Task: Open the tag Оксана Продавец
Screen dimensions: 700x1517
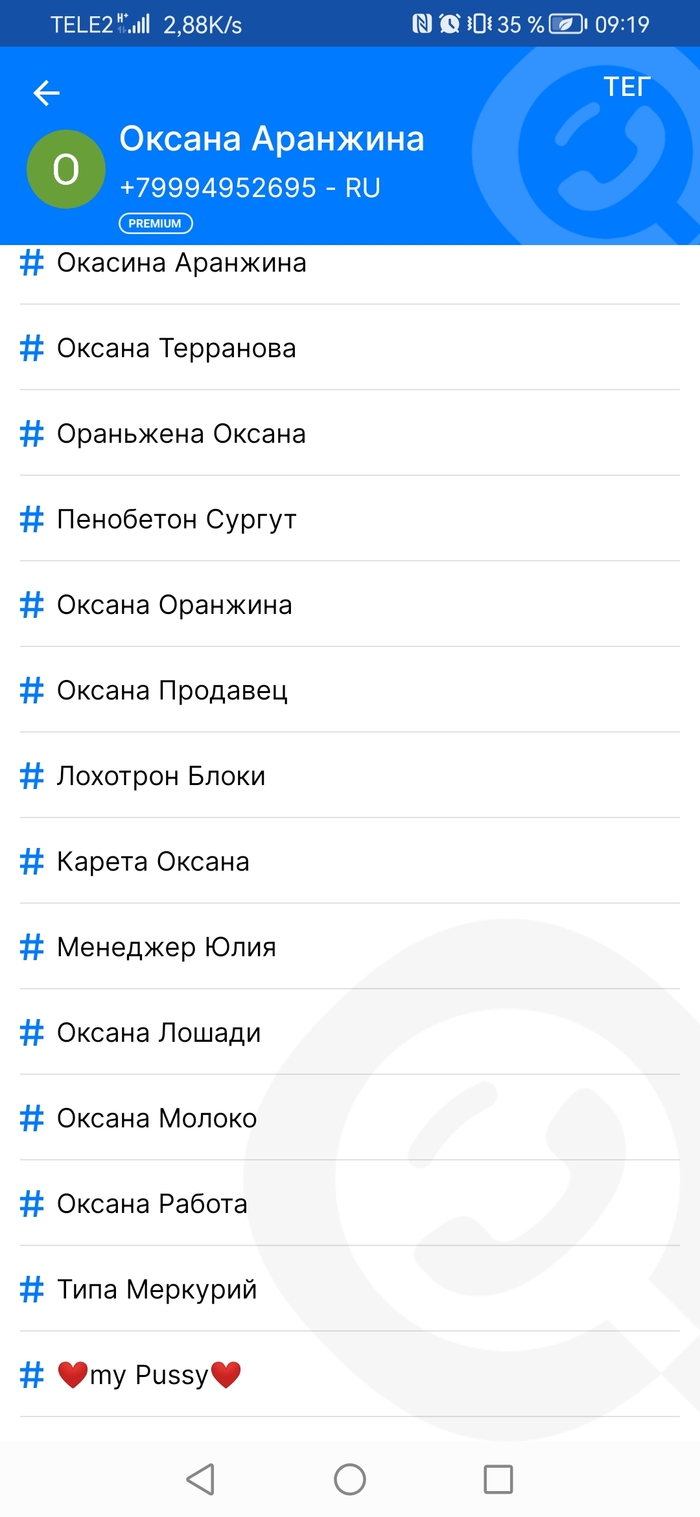Action: tap(172, 691)
